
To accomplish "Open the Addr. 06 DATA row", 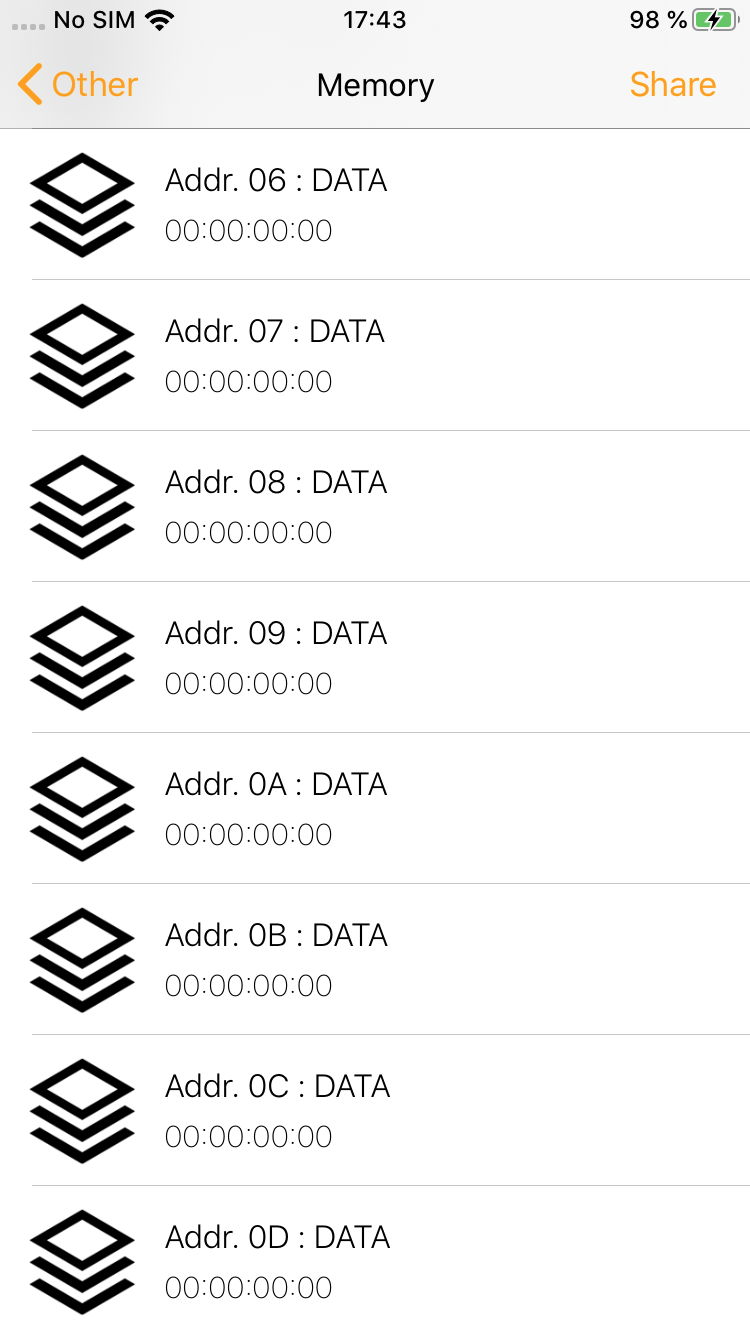I will coord(375,205).
